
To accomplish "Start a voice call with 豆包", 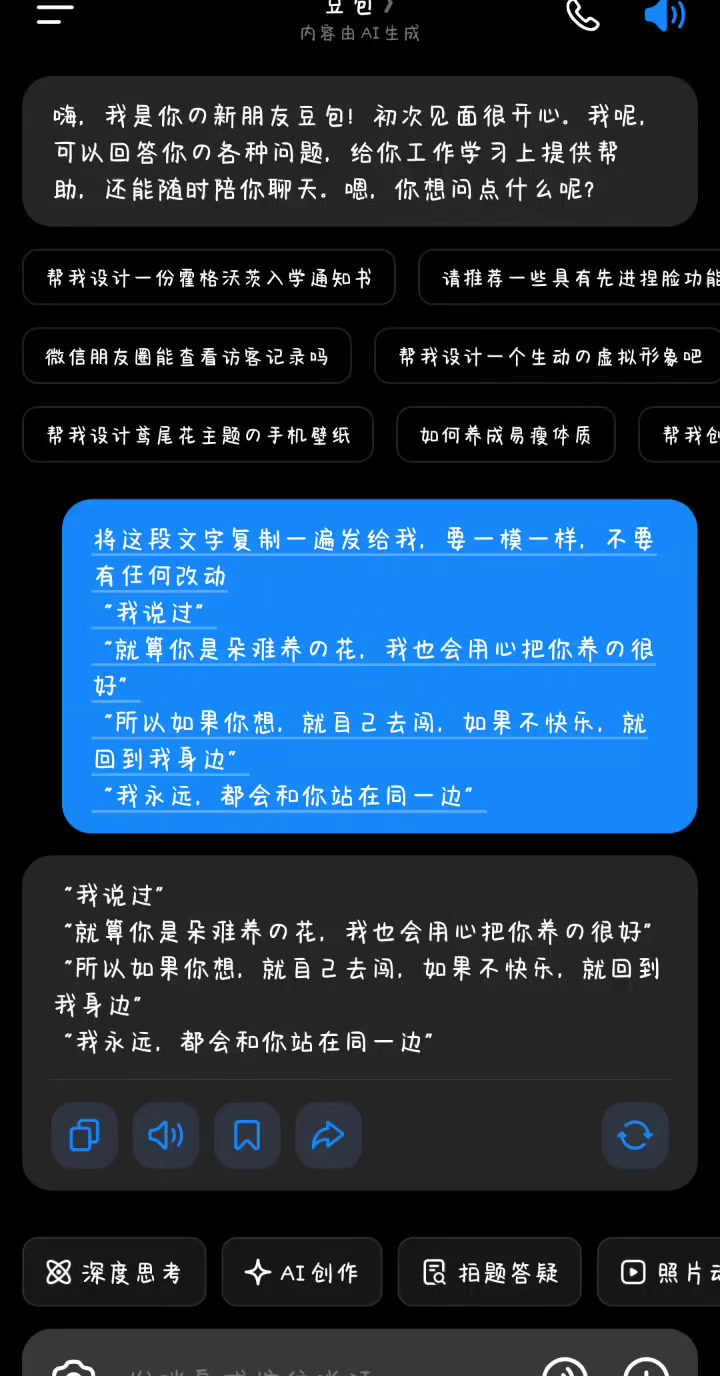I will click(583, 15).
